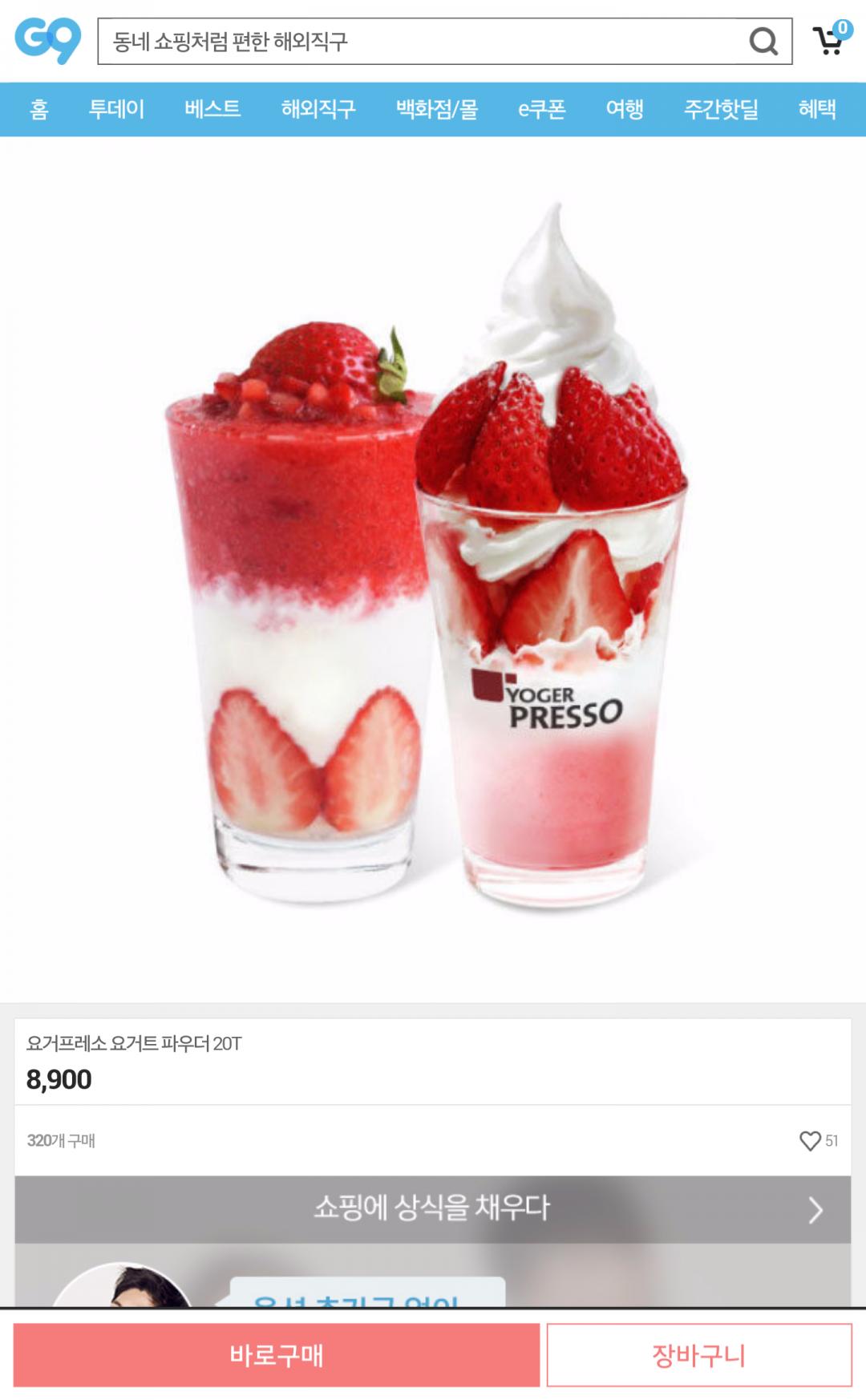Switch to the 홈 tab
Viewport: 866px width, 1400px height.
pos(39,109)
